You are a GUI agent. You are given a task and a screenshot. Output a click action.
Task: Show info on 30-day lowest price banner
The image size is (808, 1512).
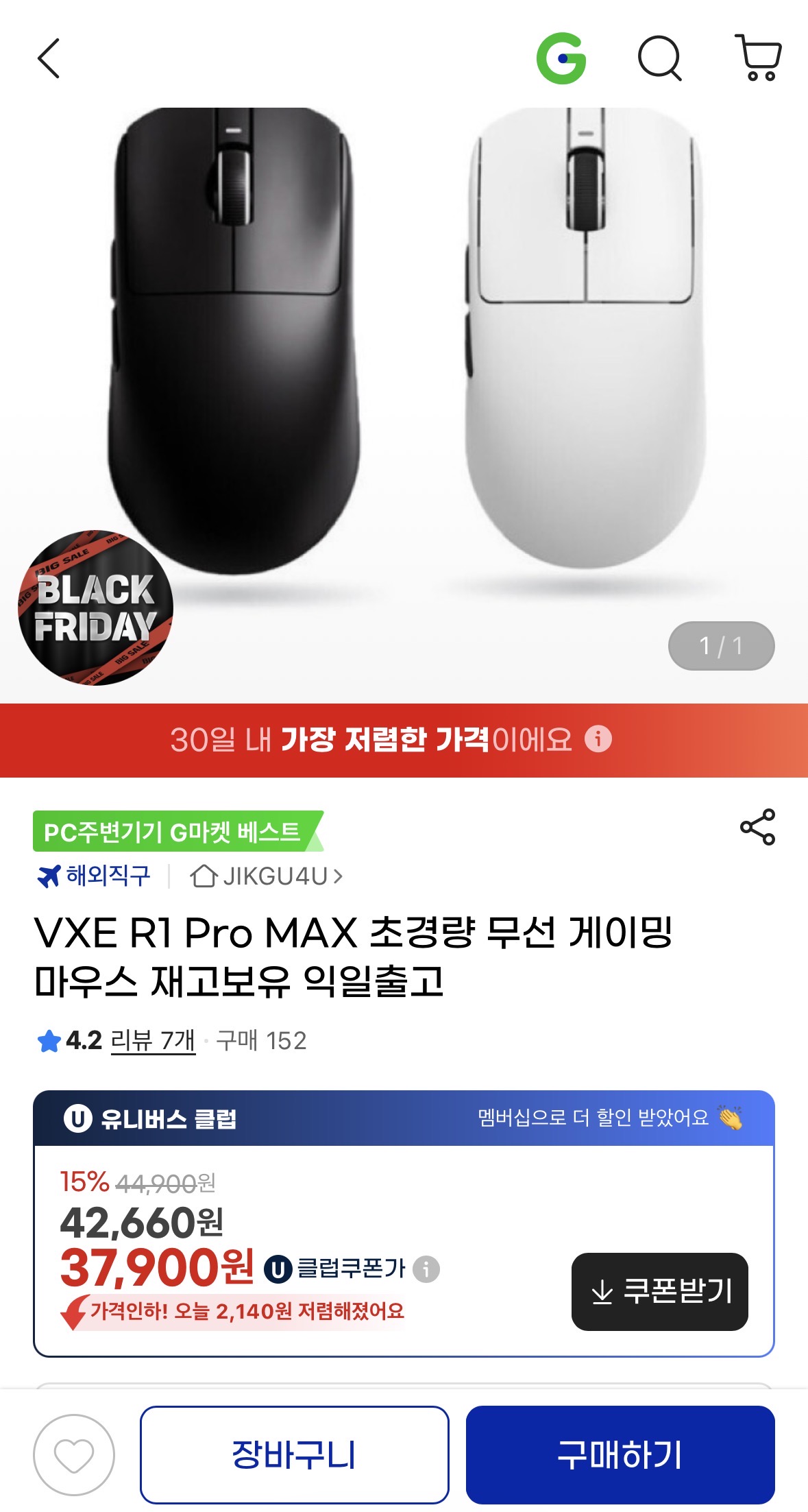(598, 739)
